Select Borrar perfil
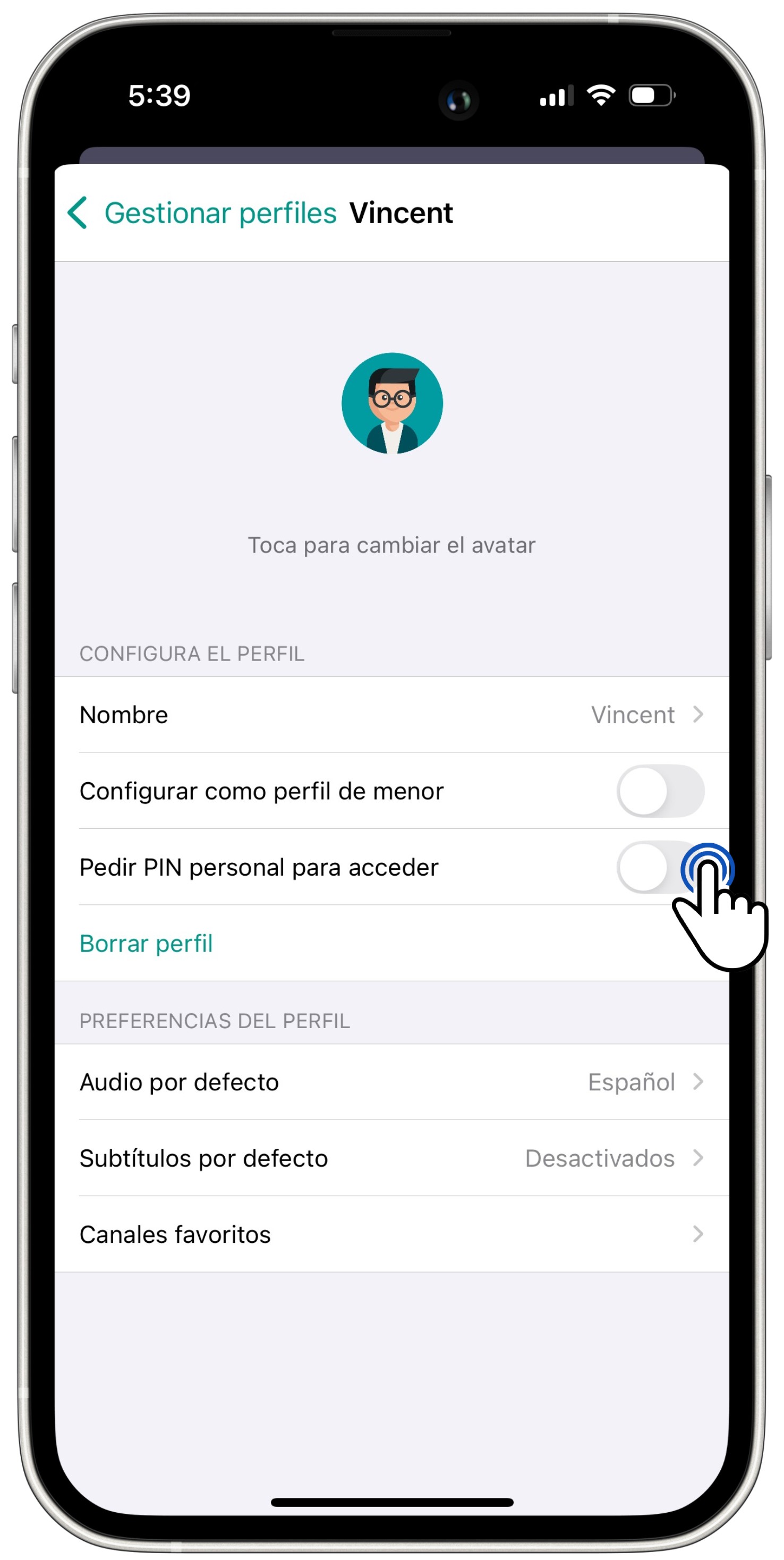 [146, 944]
